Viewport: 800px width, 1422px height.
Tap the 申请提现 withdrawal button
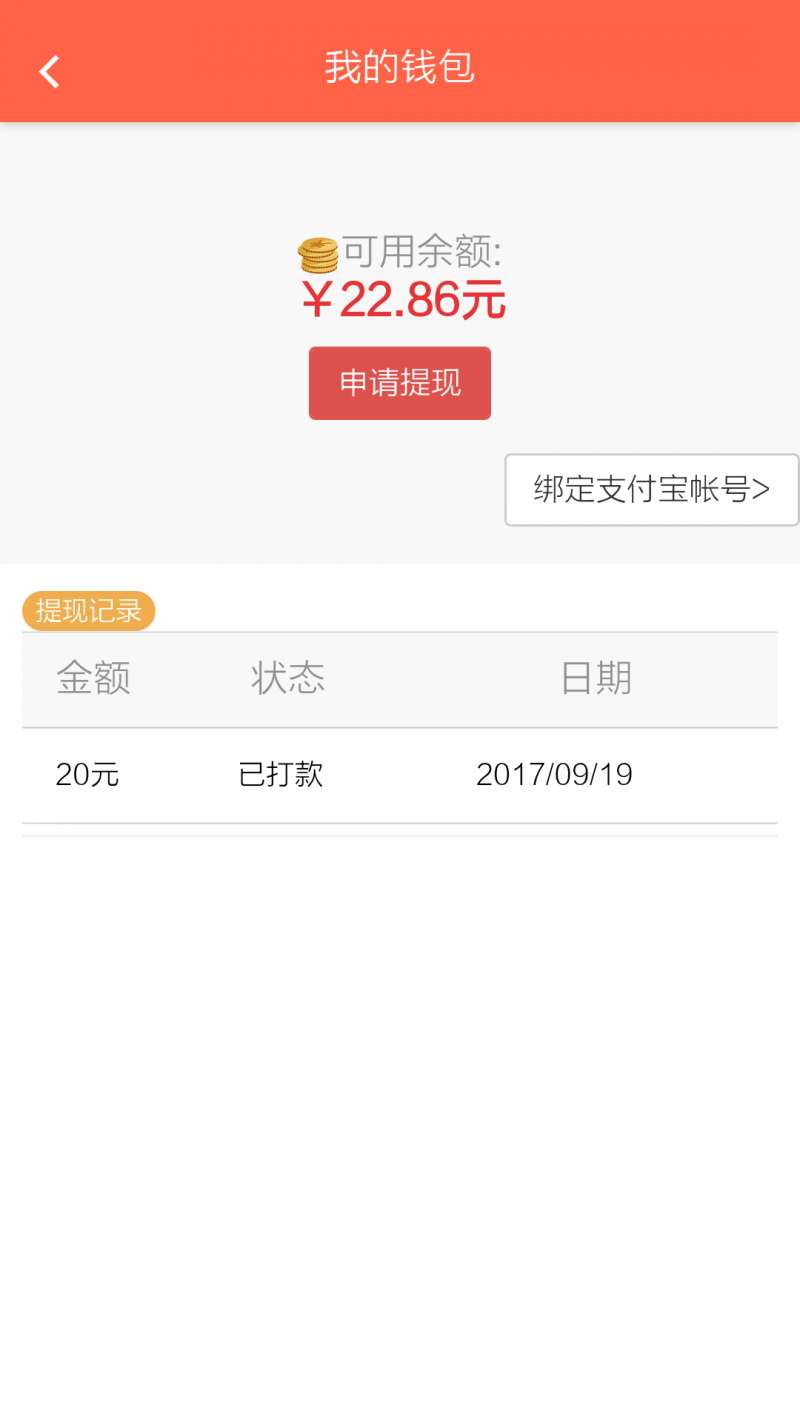tap(400, 383)
